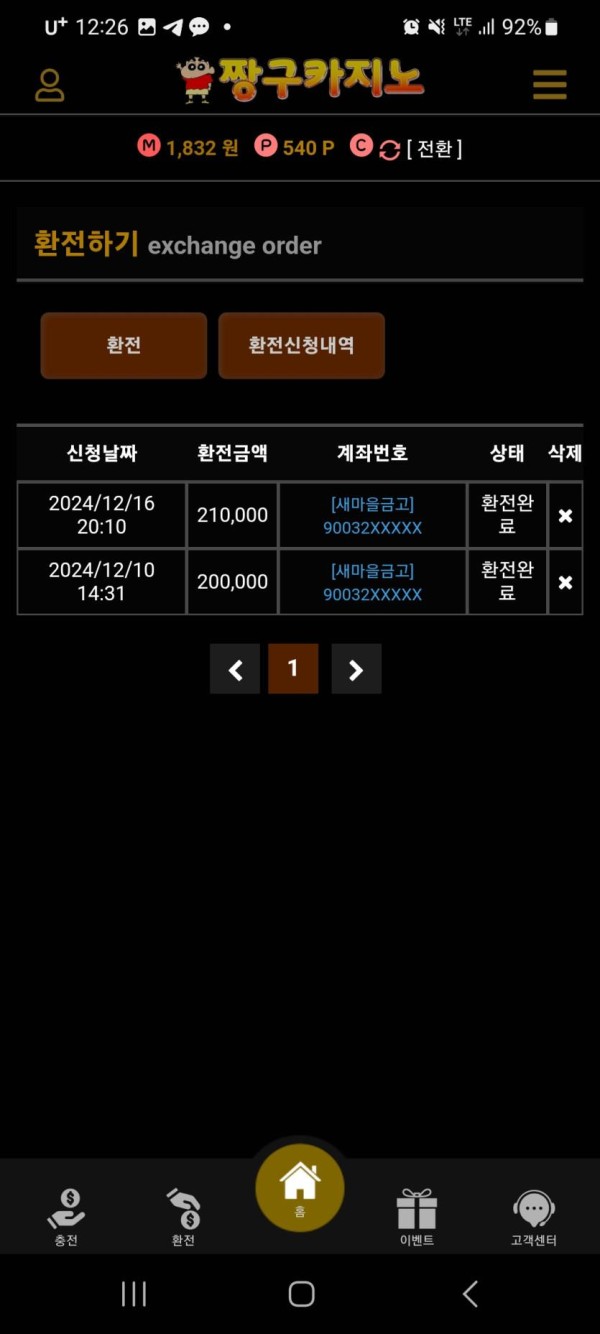Select page 1 in pagination
This screenshot has height=1334, width=600.
293,669
